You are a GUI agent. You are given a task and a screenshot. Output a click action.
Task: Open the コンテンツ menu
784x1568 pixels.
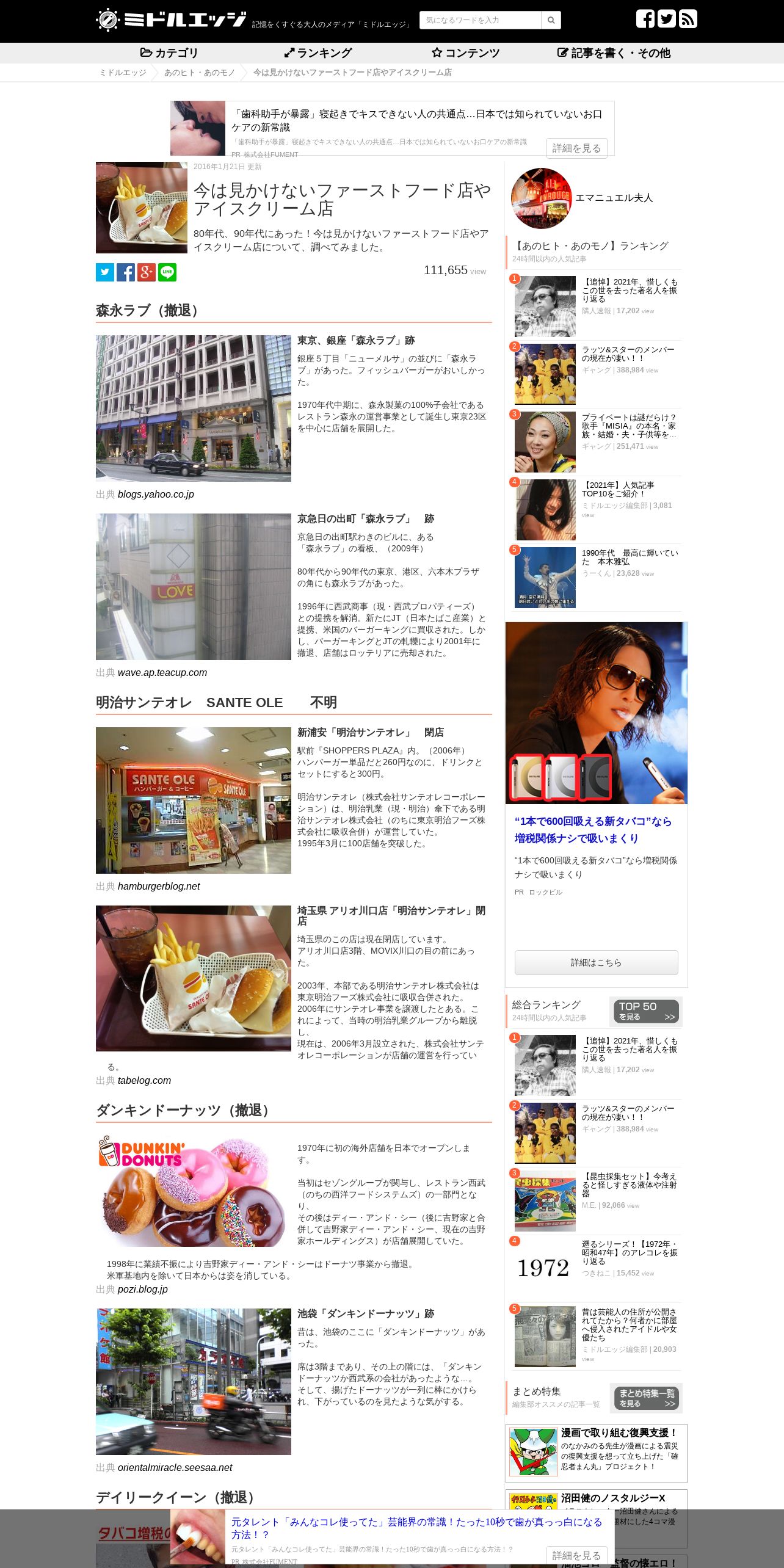pos(466,53)
